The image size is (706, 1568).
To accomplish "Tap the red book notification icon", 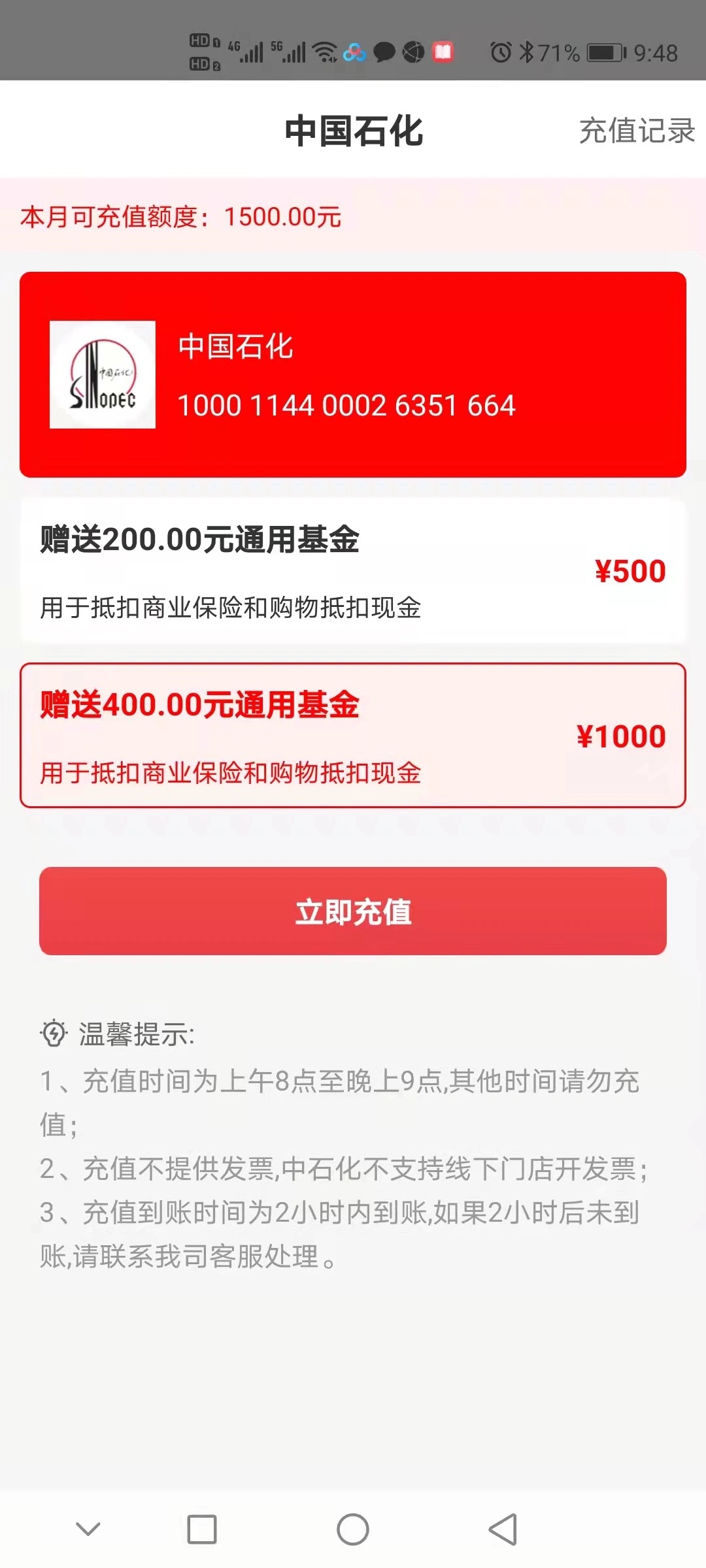I will [445, 51].
